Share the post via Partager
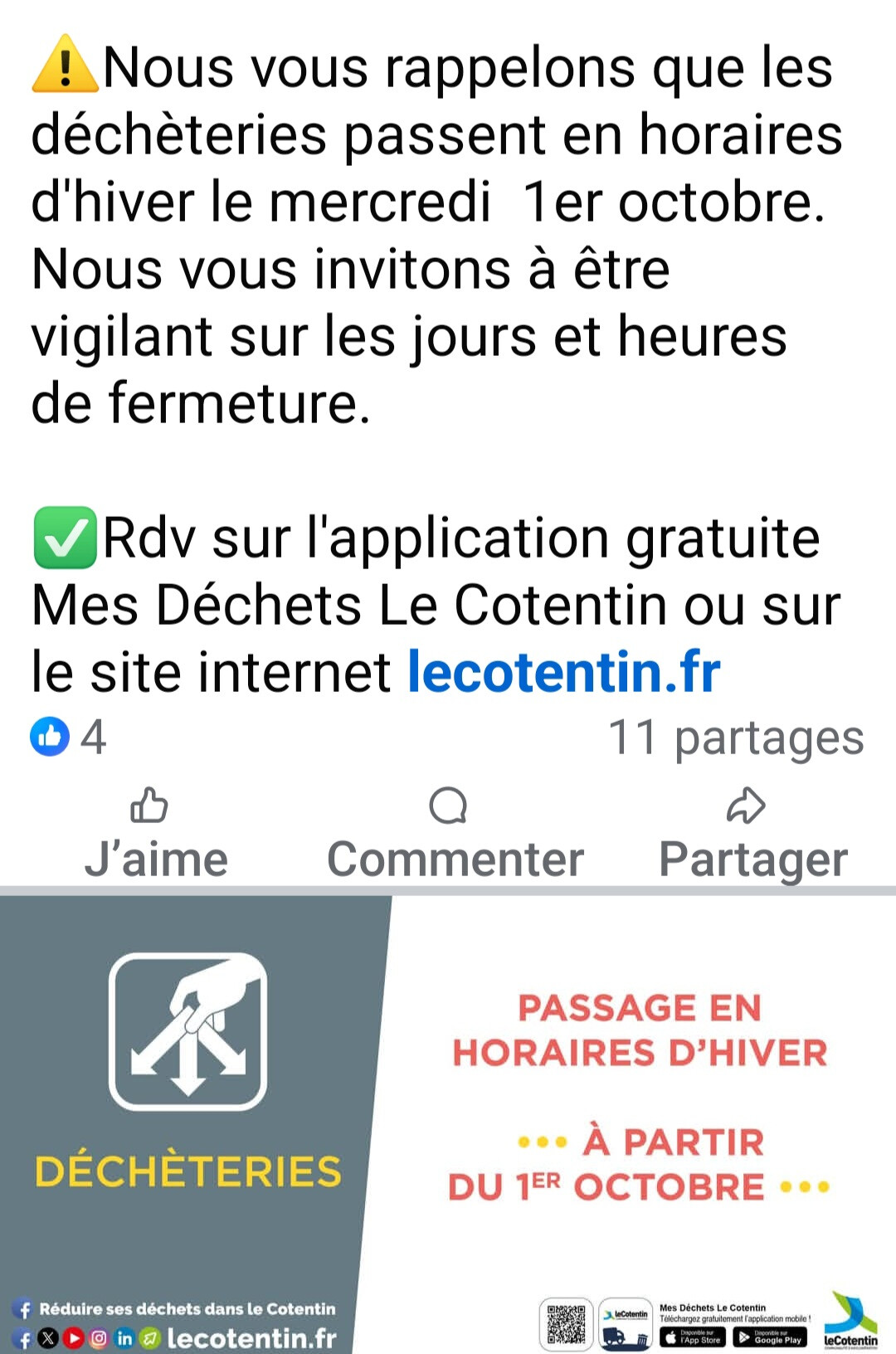896x1354 pixels. point(752,834)
